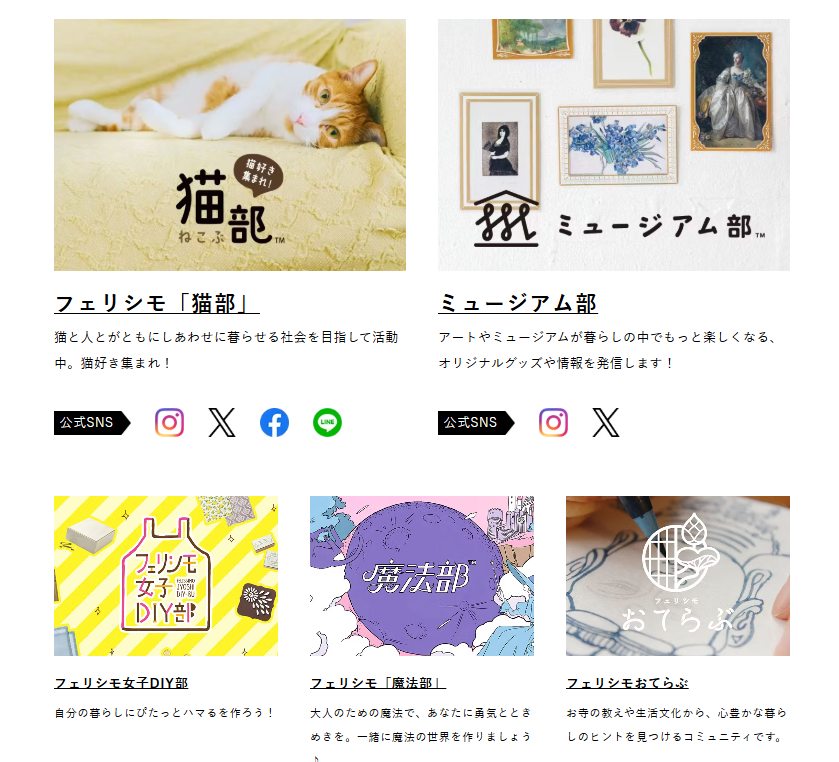Follow the ミュージアム部 title link
This screenshot has height=762, width=839.
pos(518,303)
